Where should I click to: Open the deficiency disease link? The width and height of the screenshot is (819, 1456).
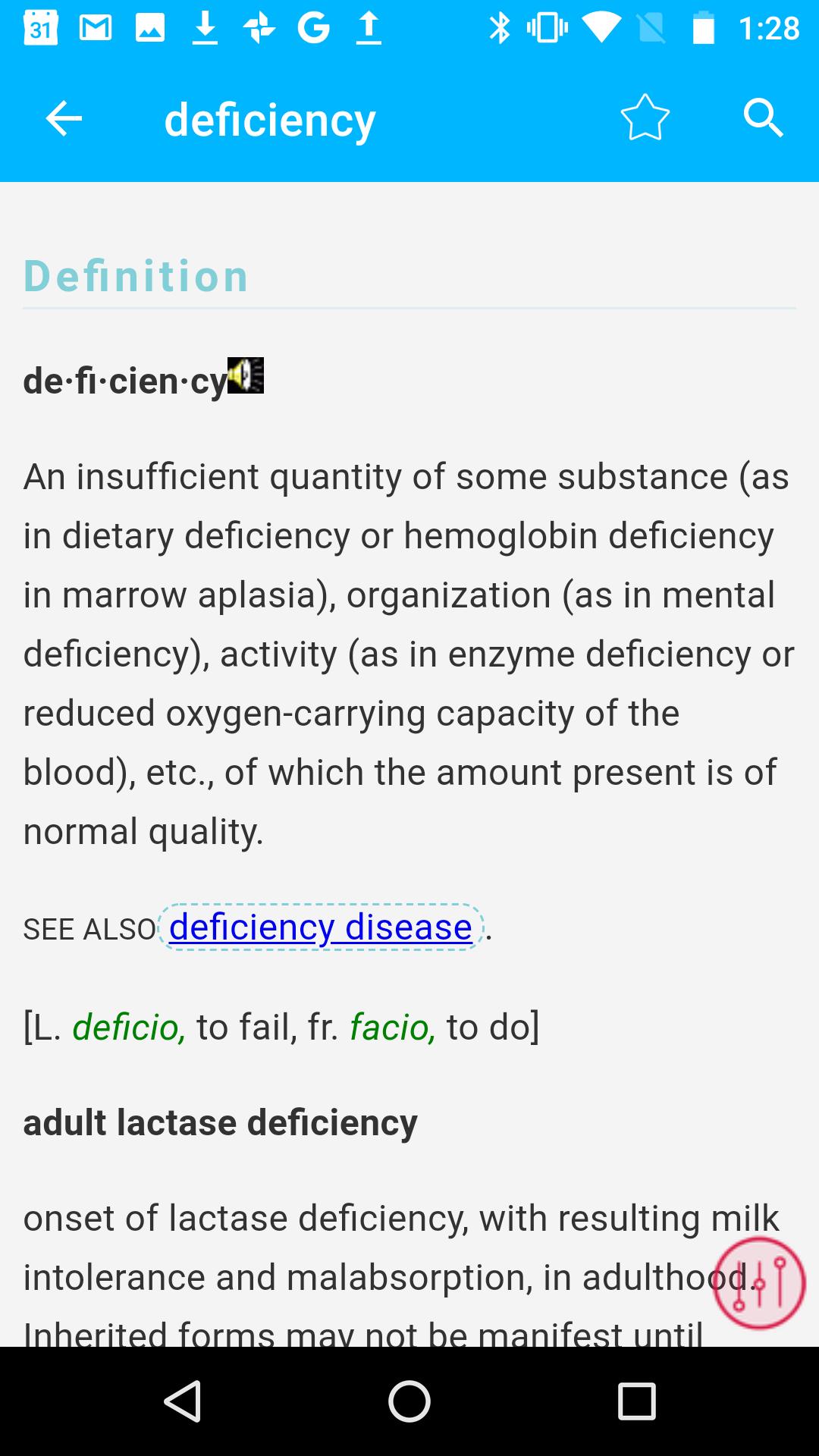click(321, 927)
